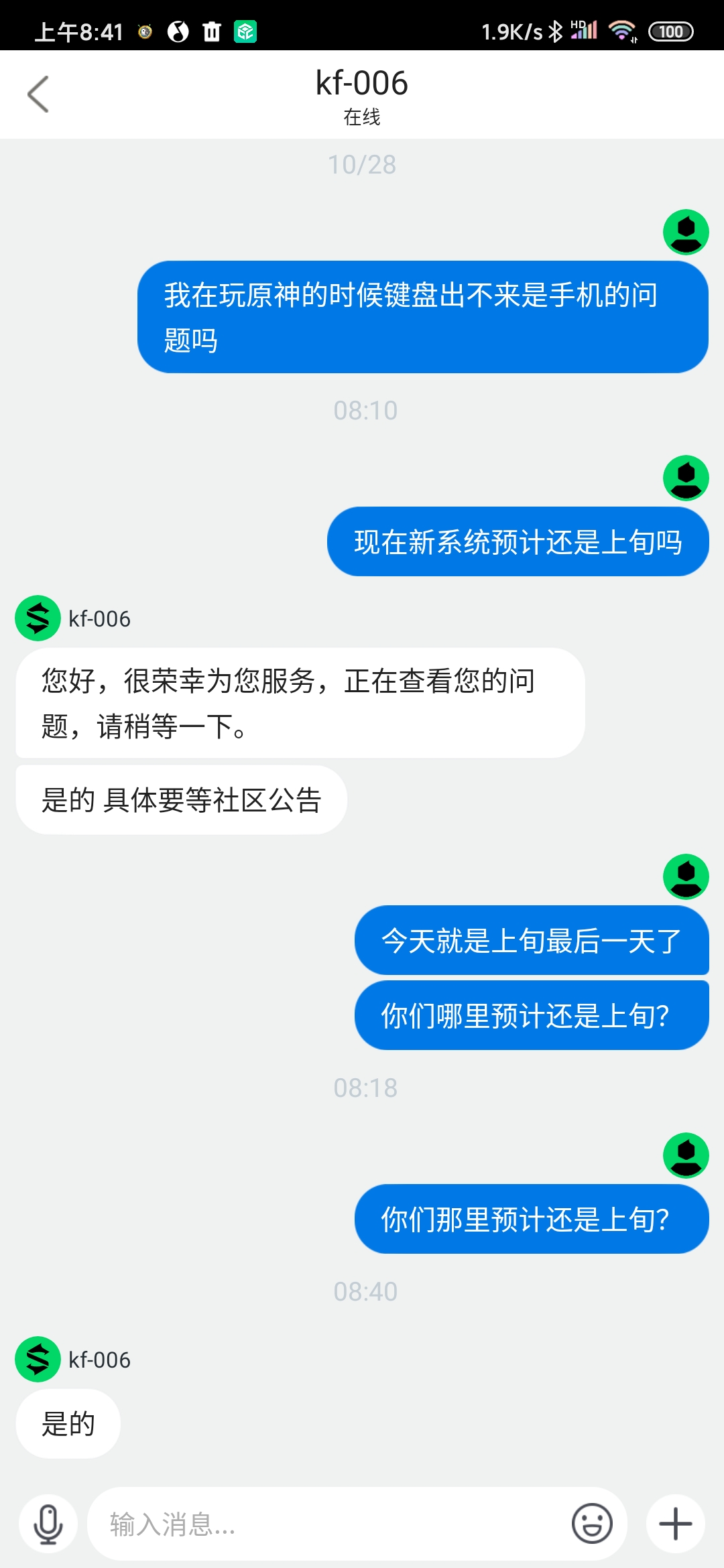Go back from the kf-006 chat

pos(38,94)
